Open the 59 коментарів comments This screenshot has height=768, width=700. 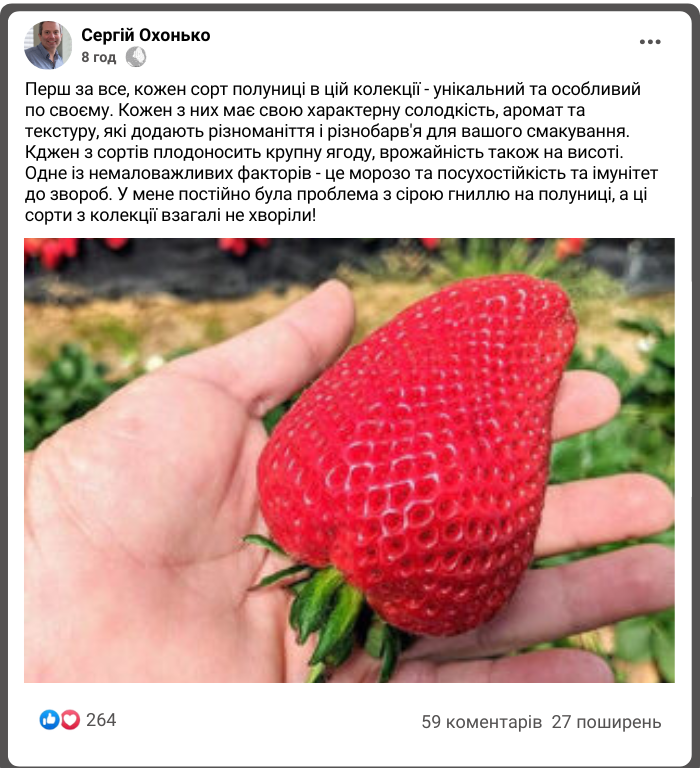pyautogui.click(x=482, y=721)
